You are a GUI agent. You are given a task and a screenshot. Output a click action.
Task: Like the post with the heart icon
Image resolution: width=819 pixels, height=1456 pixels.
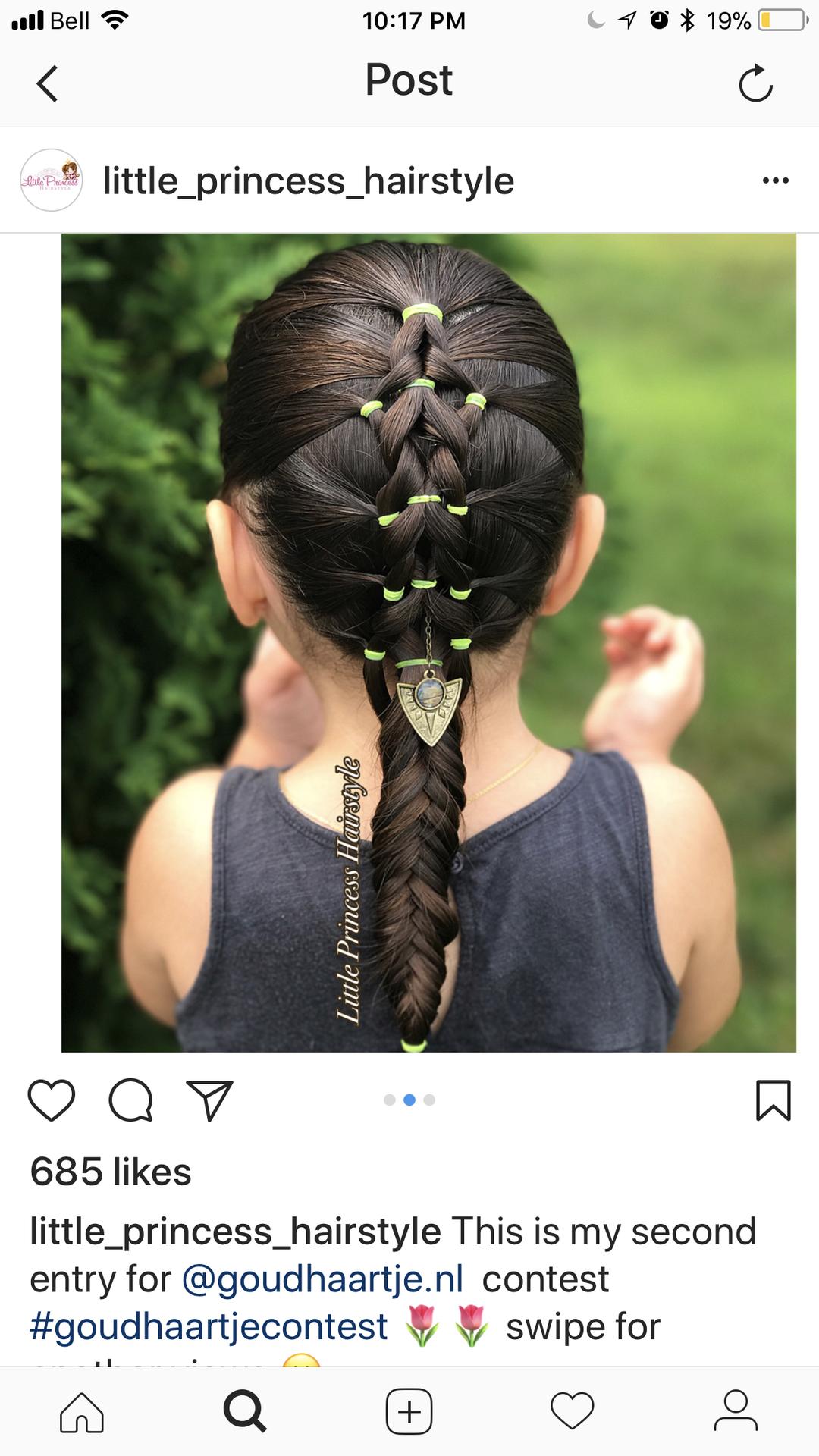51,1100
